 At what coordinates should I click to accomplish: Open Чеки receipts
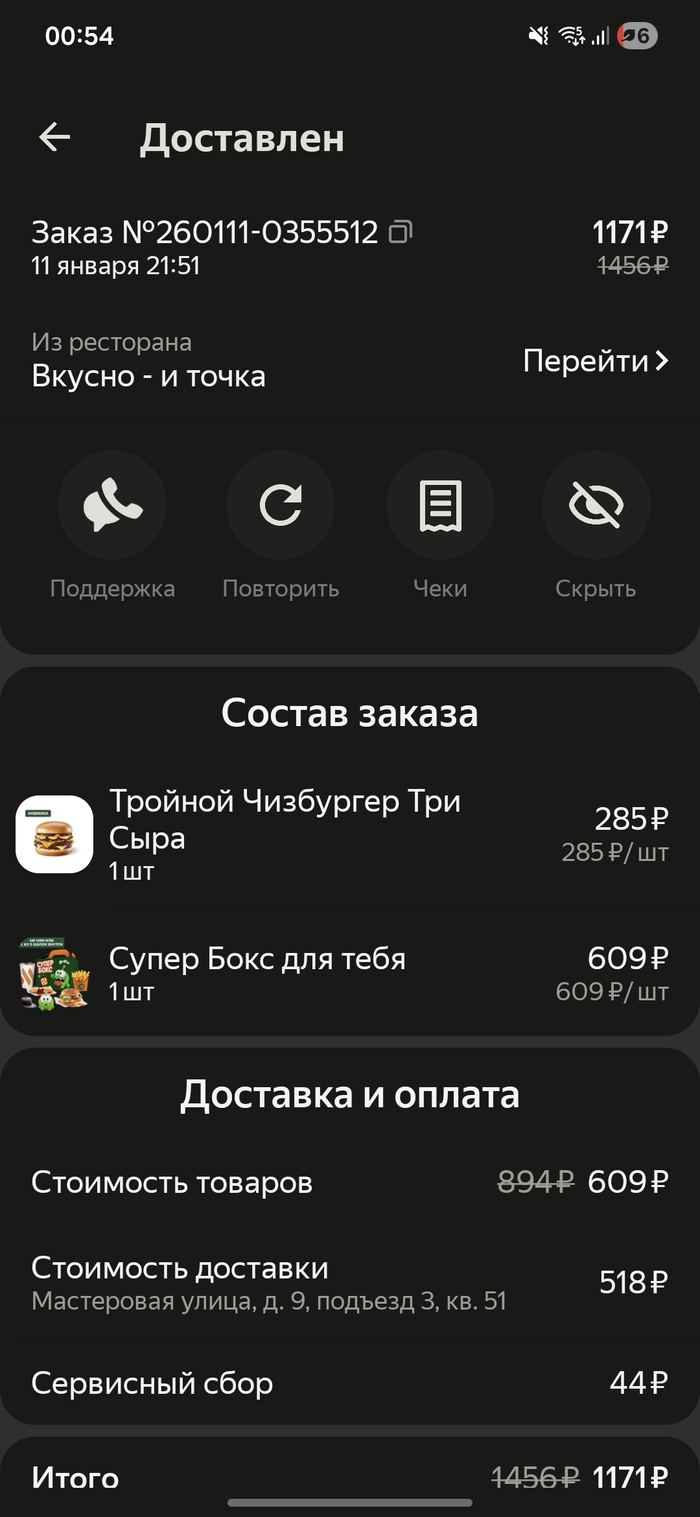click(440, 506)
